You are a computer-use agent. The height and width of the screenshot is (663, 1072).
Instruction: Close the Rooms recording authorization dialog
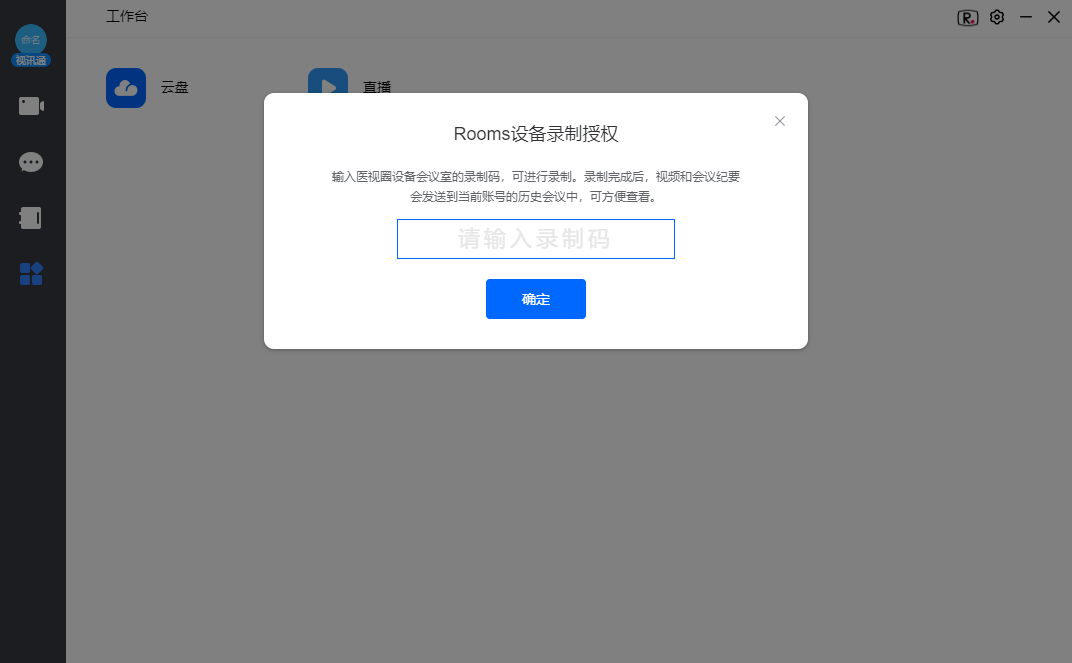780,121
